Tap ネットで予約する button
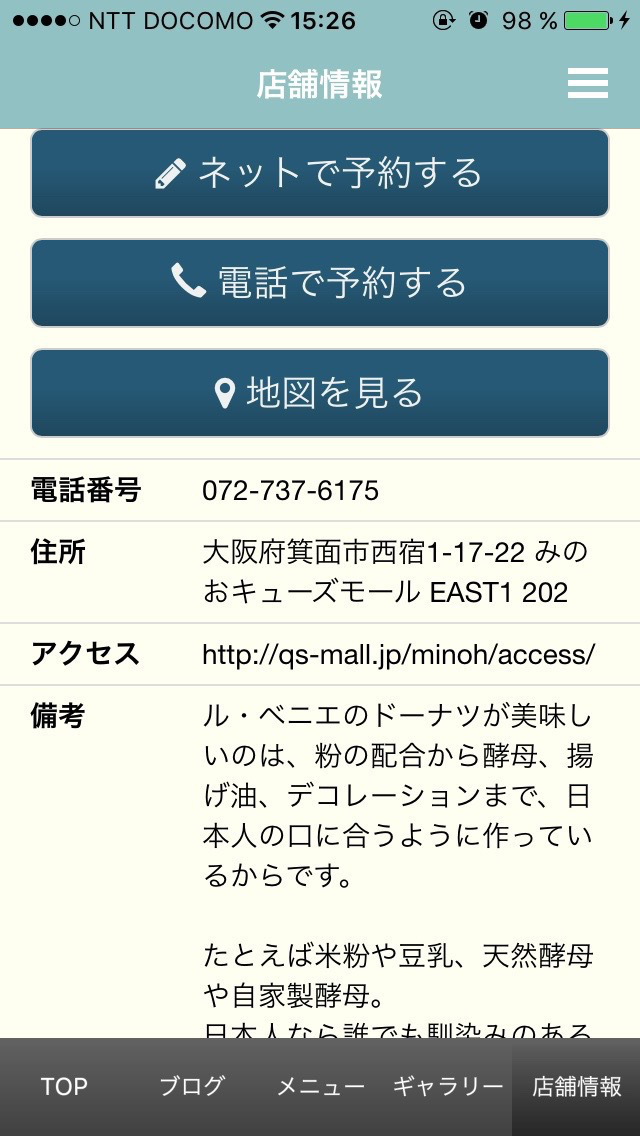 point(320,173)
